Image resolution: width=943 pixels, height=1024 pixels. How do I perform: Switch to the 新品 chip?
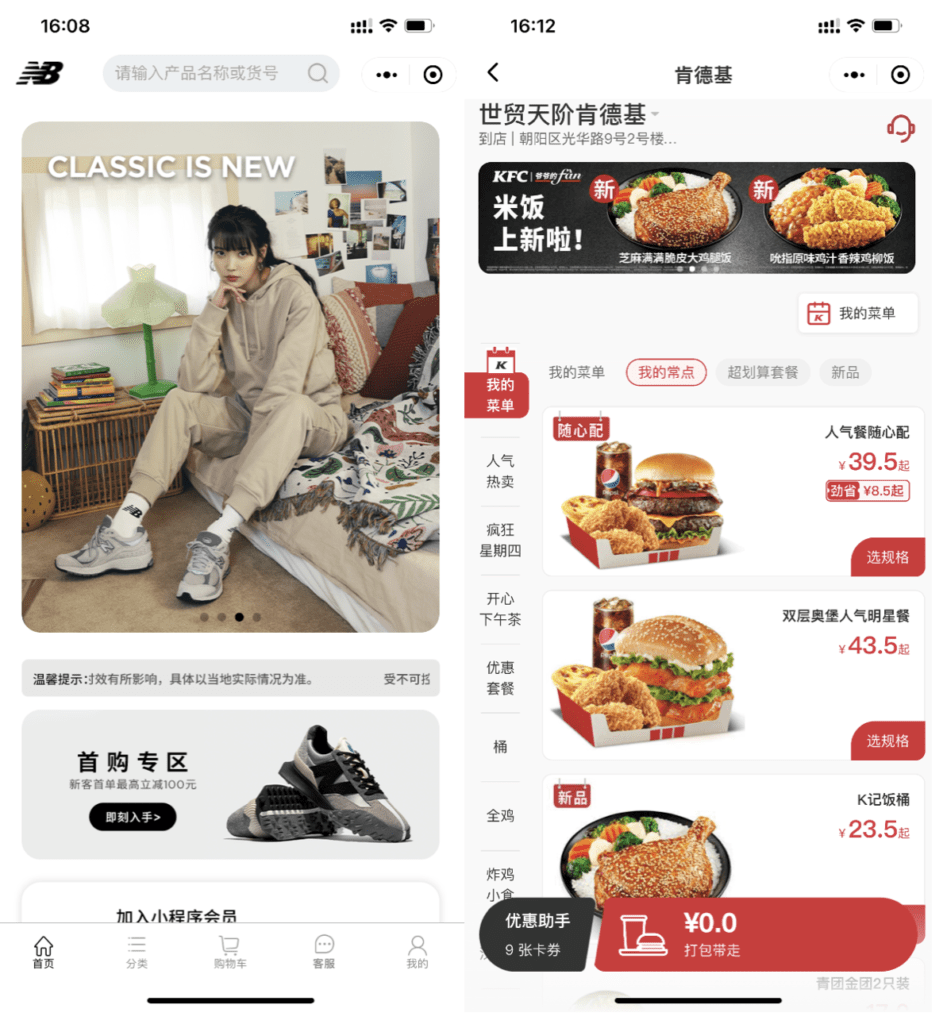coord(845,372)
